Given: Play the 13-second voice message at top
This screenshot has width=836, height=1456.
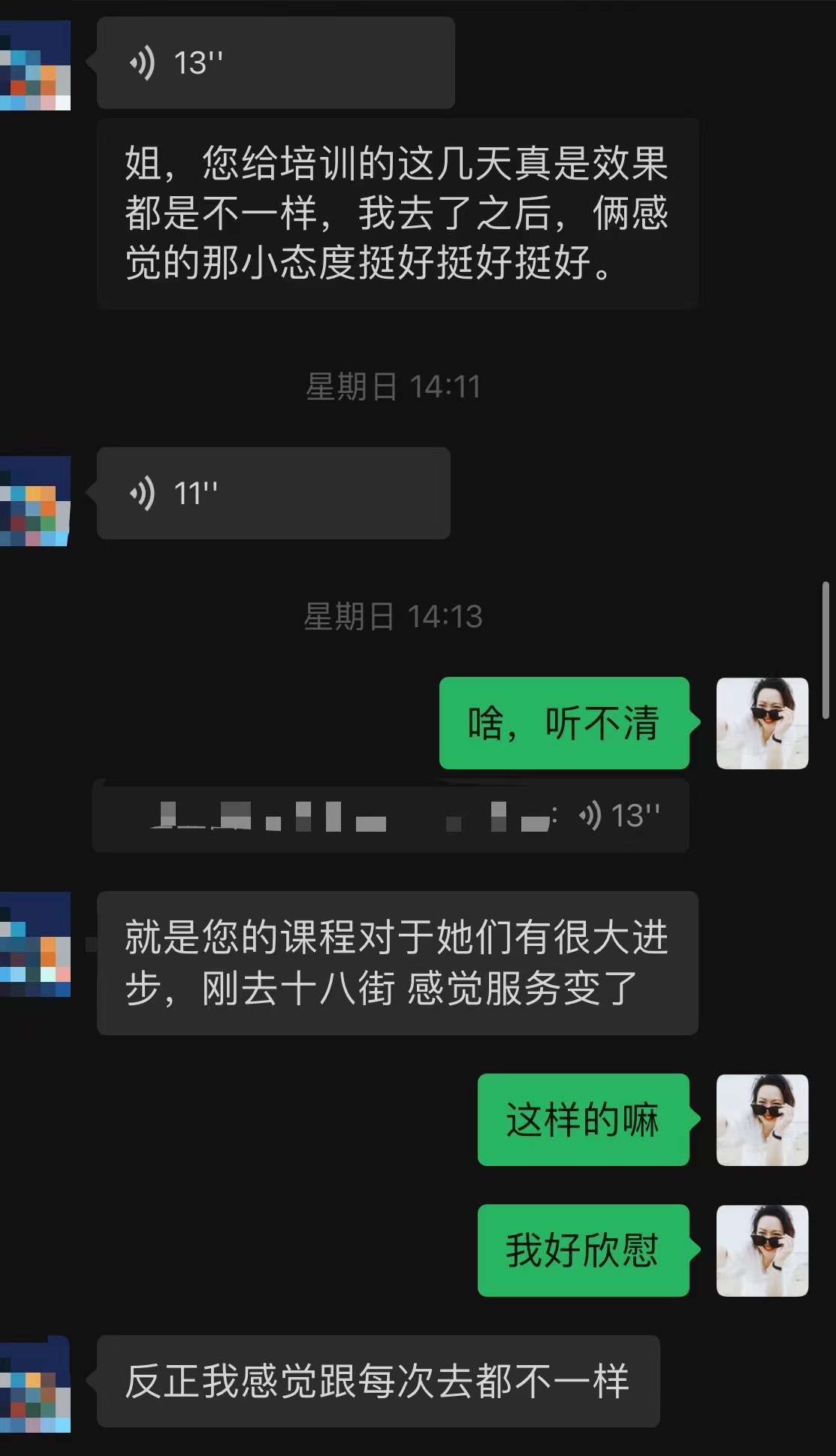Looking at the screenshot, I should tap(275, 63).
